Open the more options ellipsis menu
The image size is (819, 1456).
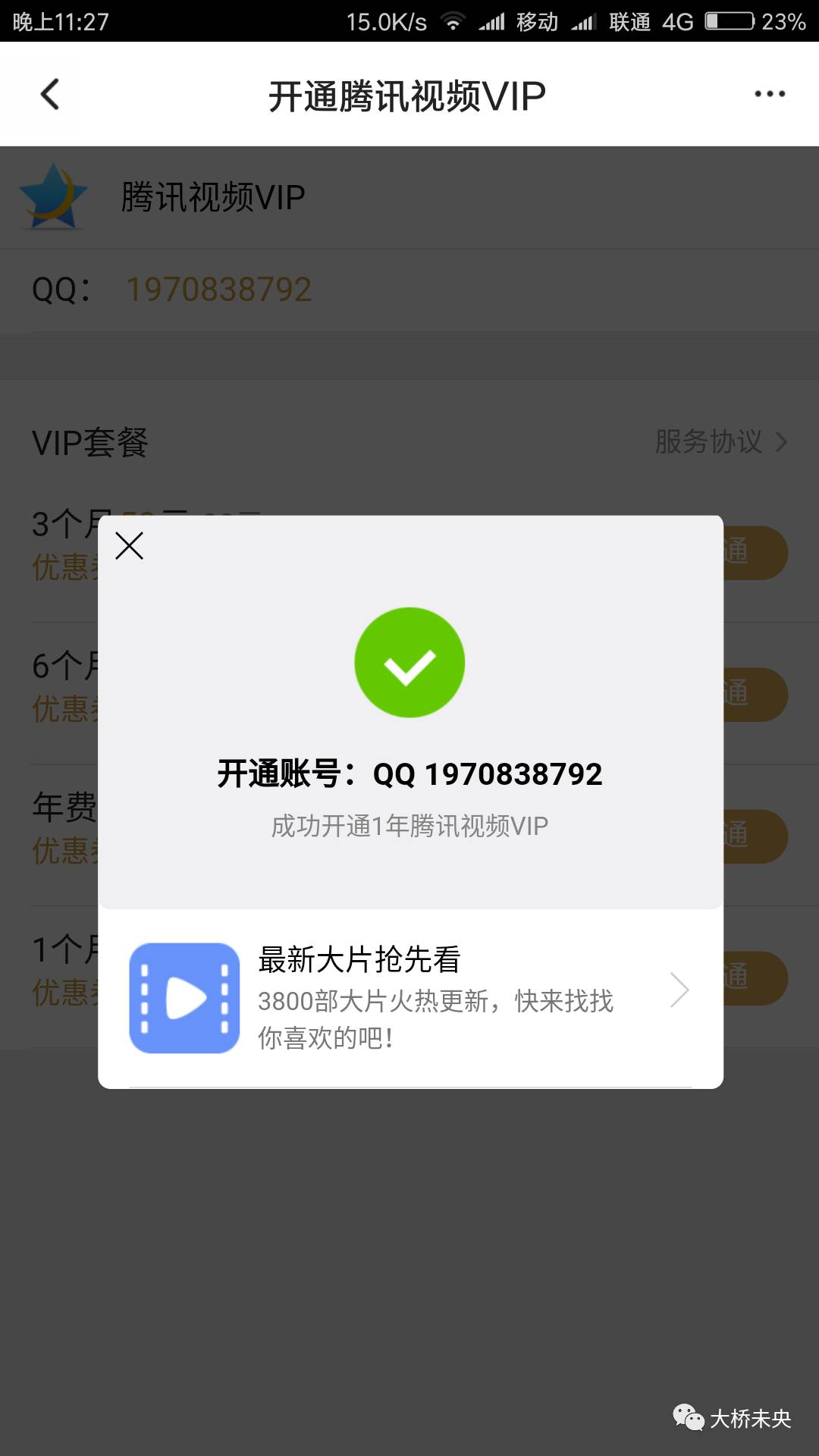click(769, 93)
